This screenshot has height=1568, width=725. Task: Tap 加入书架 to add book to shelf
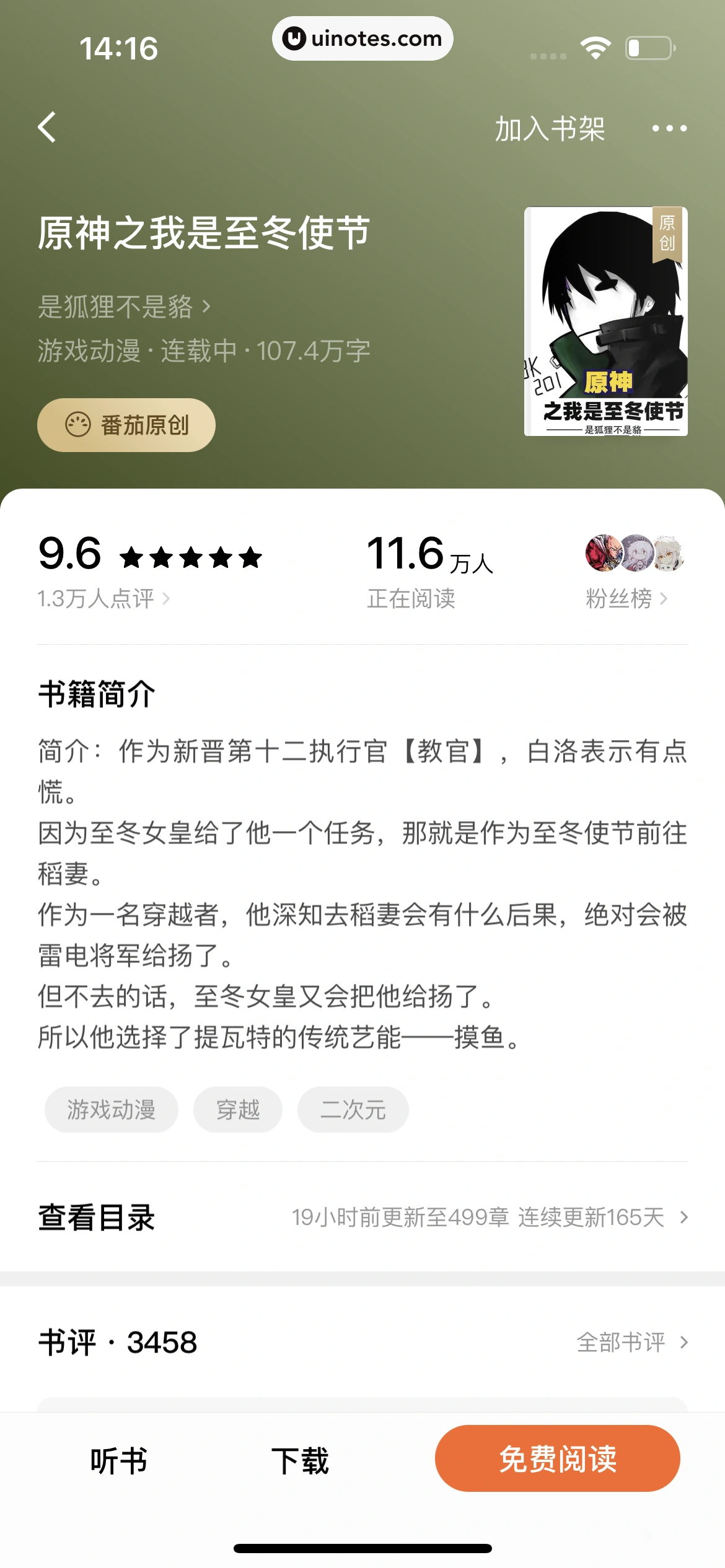549,129
